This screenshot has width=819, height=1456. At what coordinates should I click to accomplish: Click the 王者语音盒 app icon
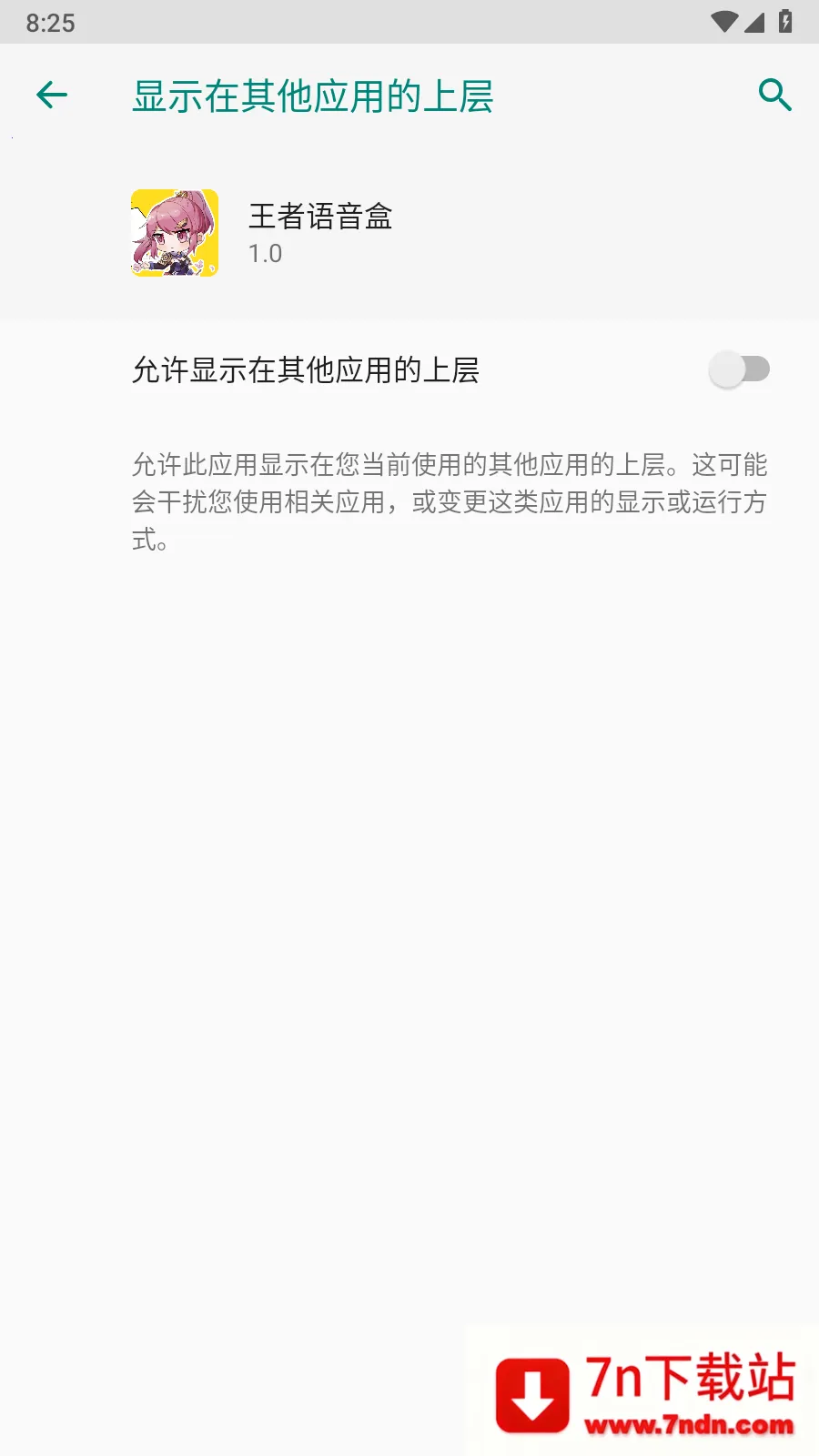pyautogui.click(x=175, y=232)
